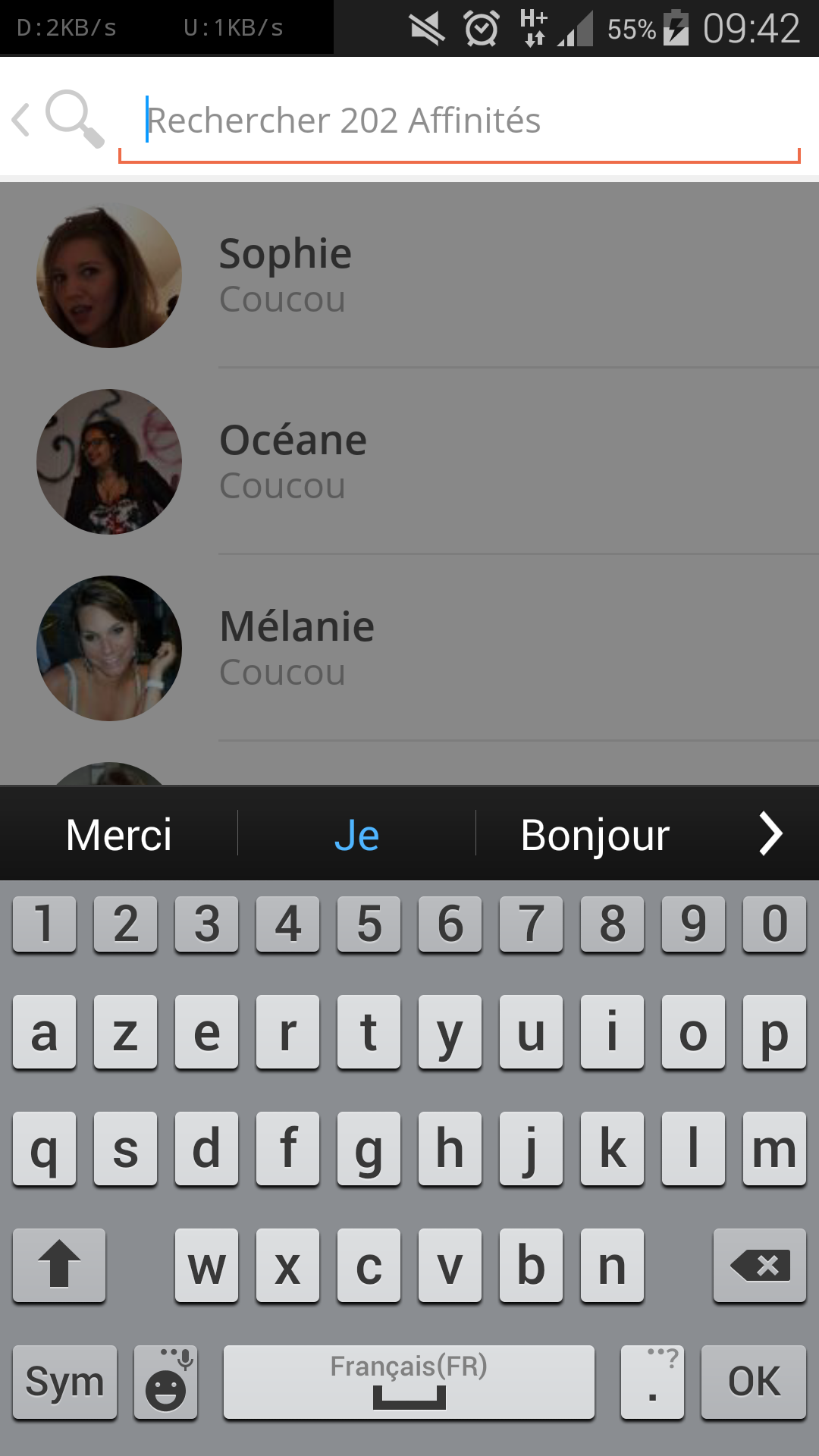Go back using the arrow by search icon
This screenshot has width=819, height=1456.
coord(23,120)
